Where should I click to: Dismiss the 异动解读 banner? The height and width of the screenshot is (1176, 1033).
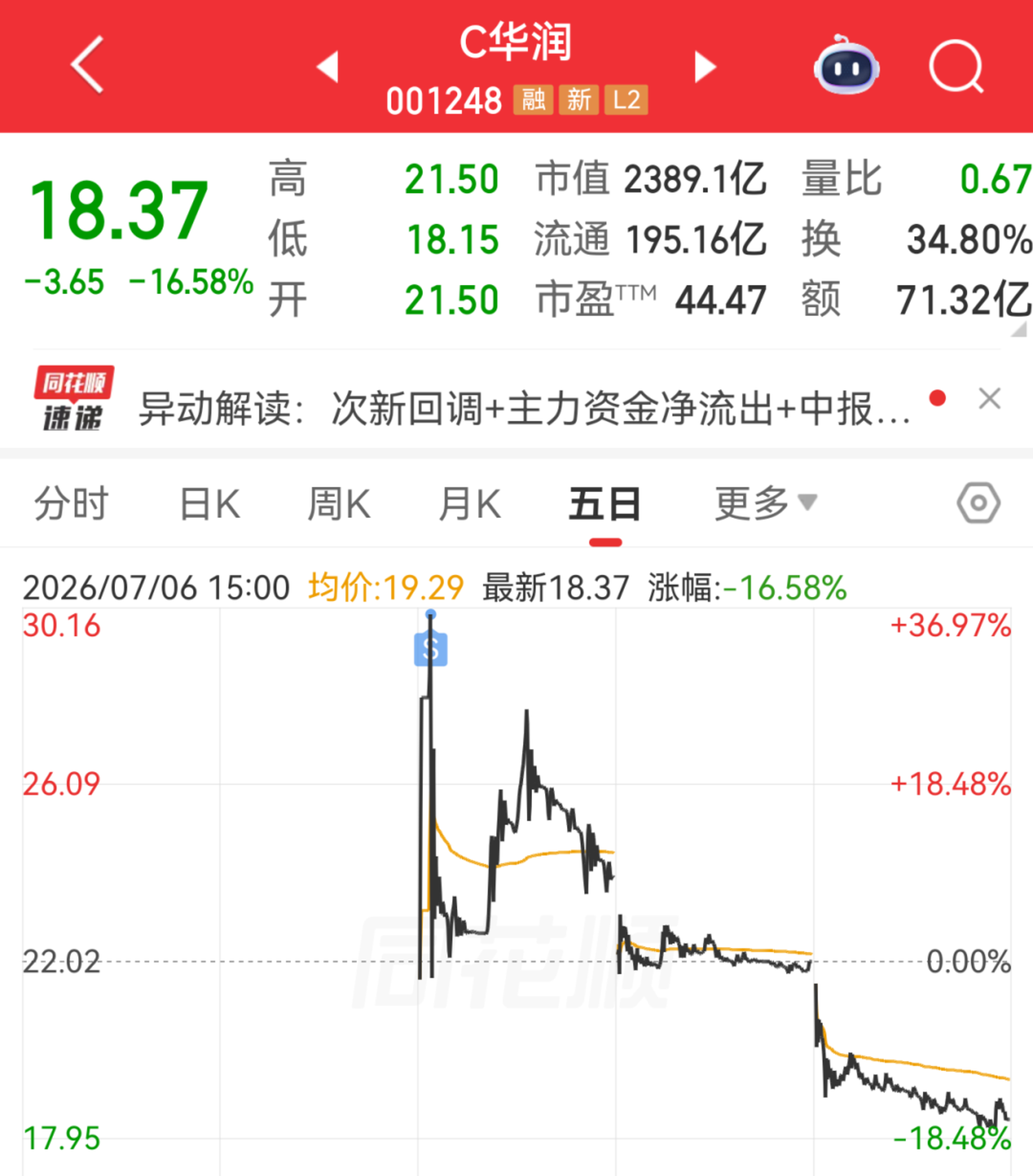(x=989, y=398)
